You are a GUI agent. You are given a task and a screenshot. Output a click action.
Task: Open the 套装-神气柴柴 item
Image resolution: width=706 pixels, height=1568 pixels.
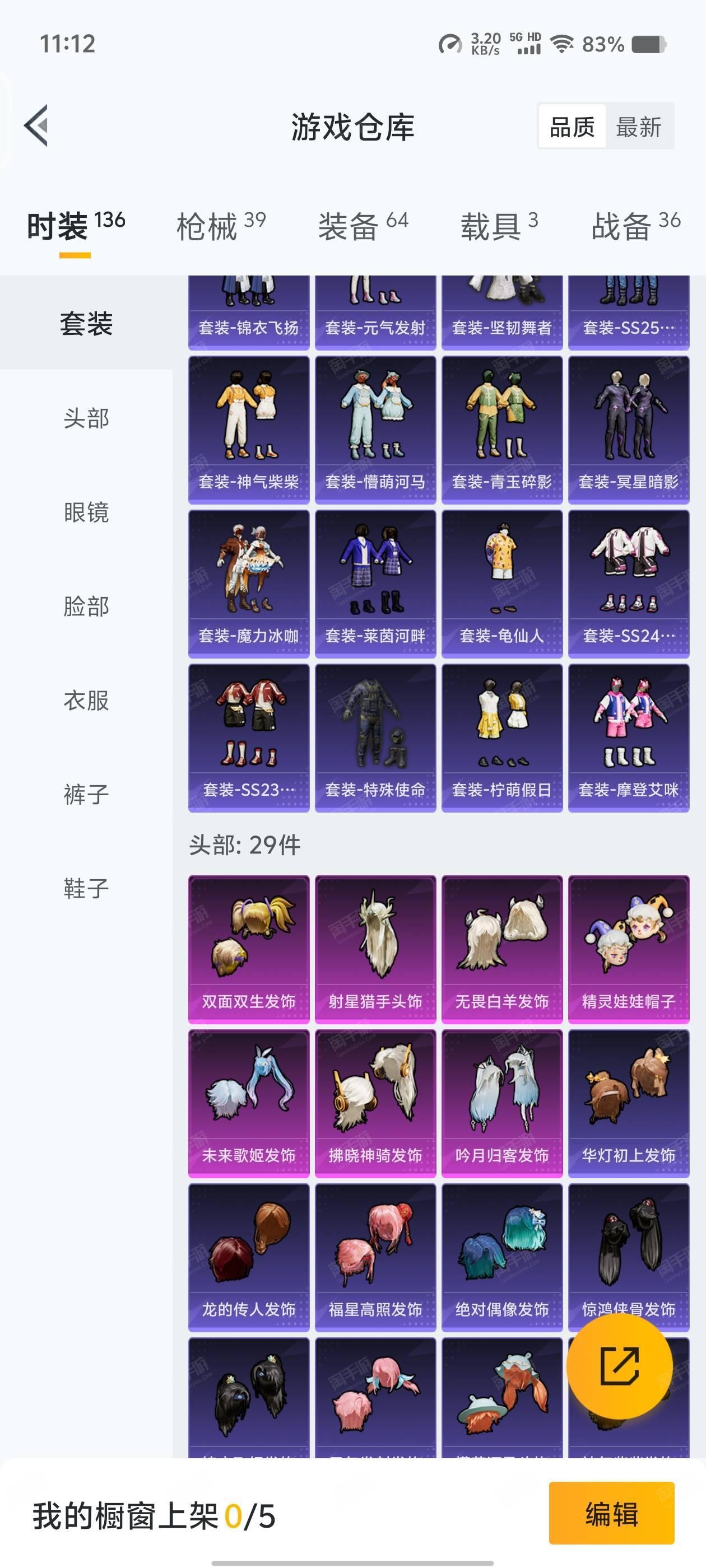point(249,430)
